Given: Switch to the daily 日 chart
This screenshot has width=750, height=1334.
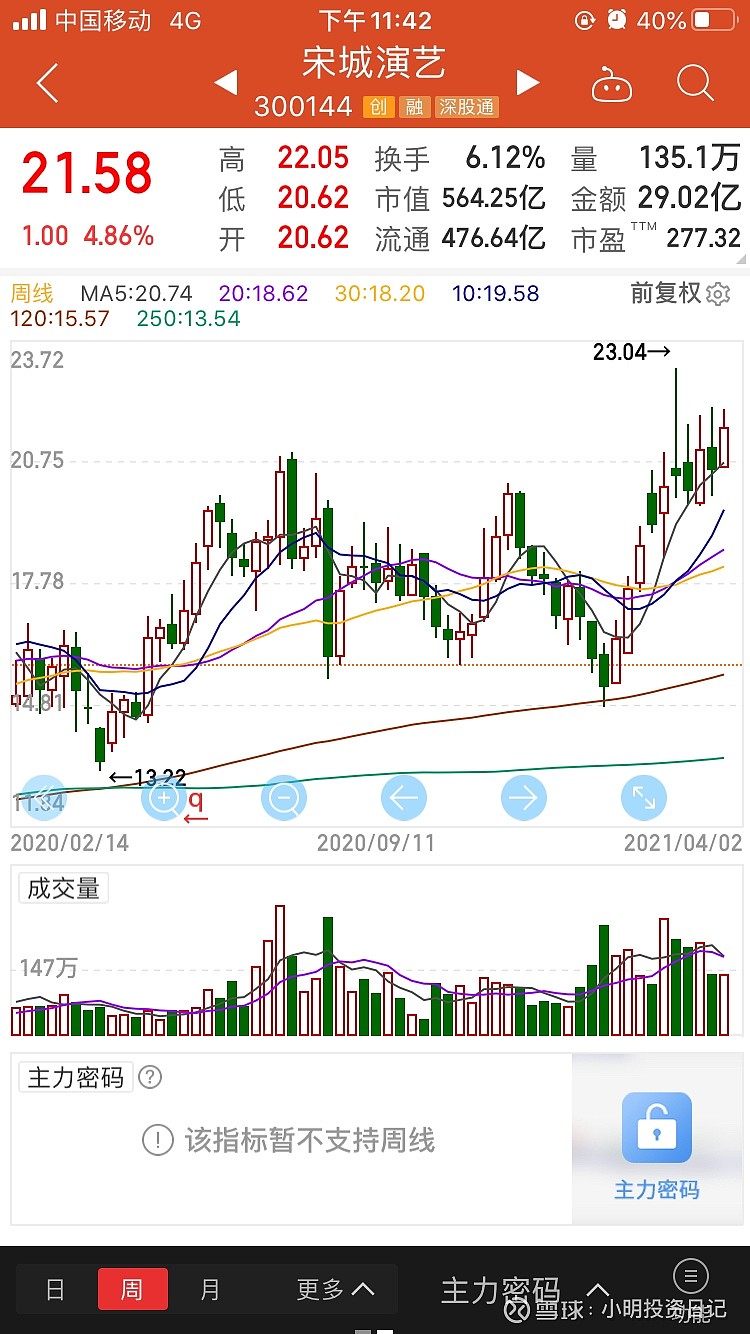Looking at the screenshot, I should (55, 1289).
